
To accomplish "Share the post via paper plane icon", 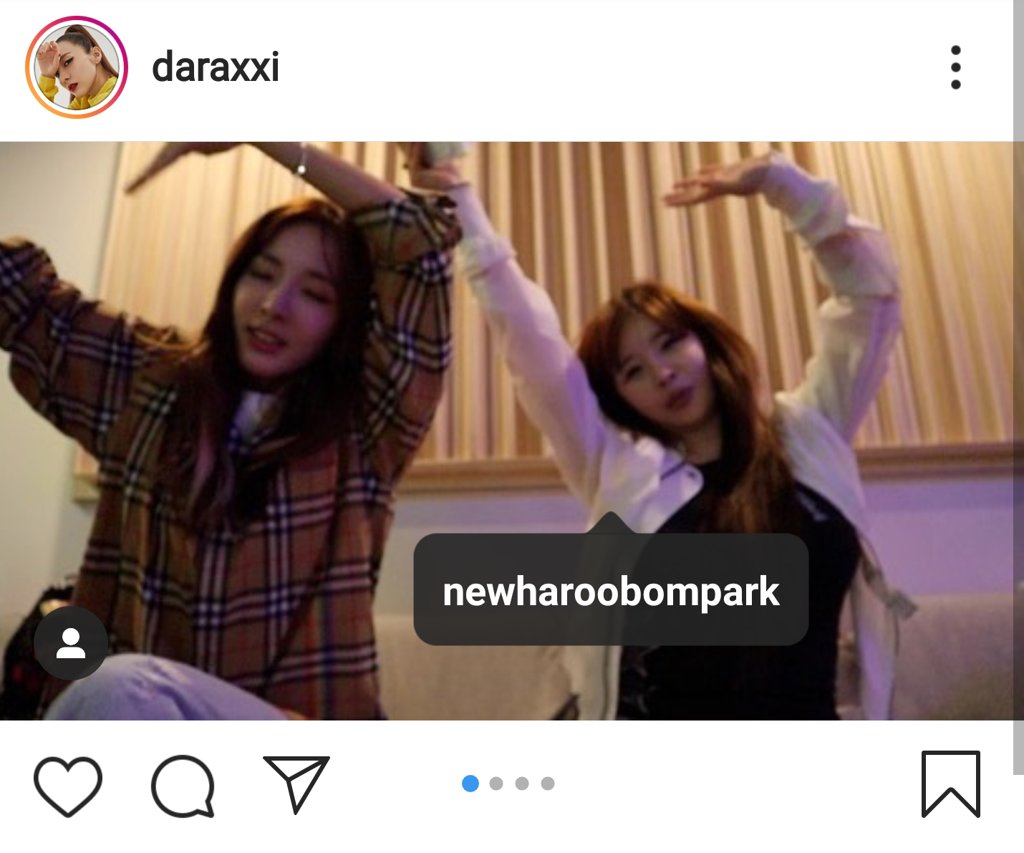I will (x=296, y=783).
